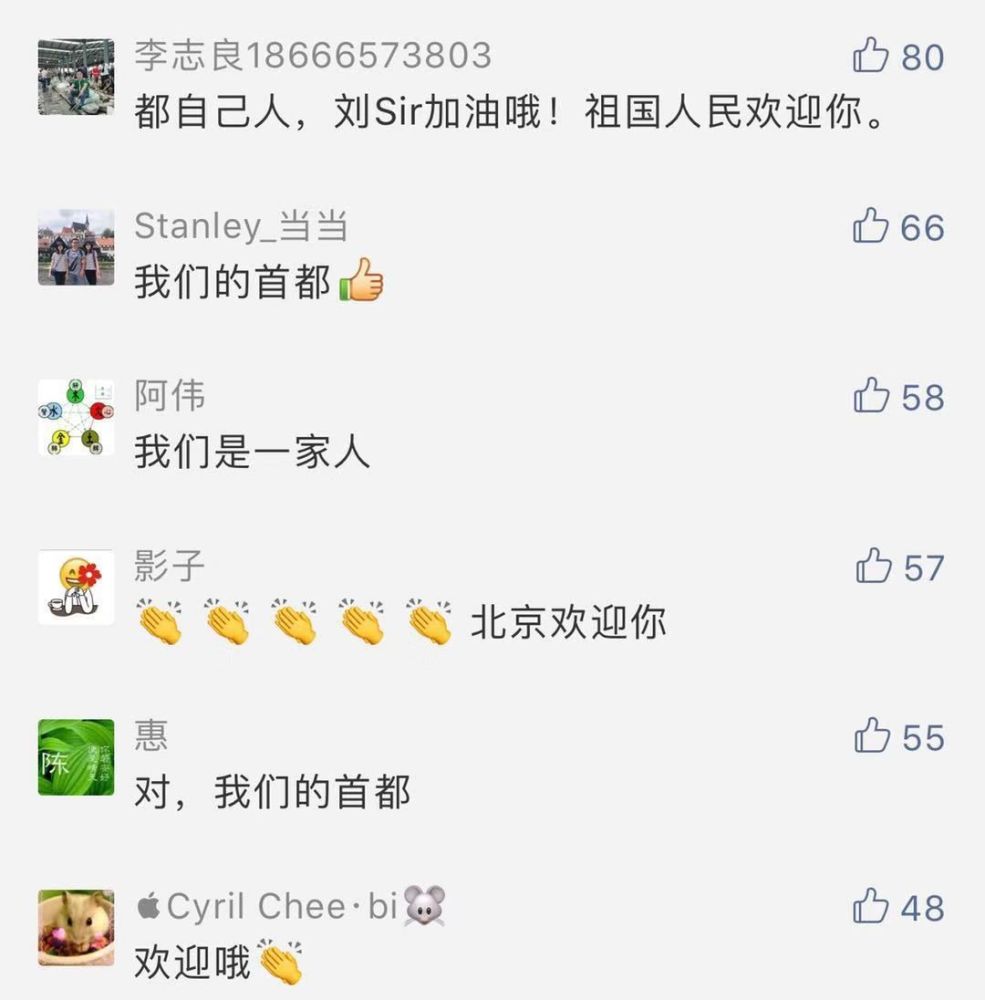View 阿伟's avatar profile
985x1000 pixels.
click(x=76, y=417)
